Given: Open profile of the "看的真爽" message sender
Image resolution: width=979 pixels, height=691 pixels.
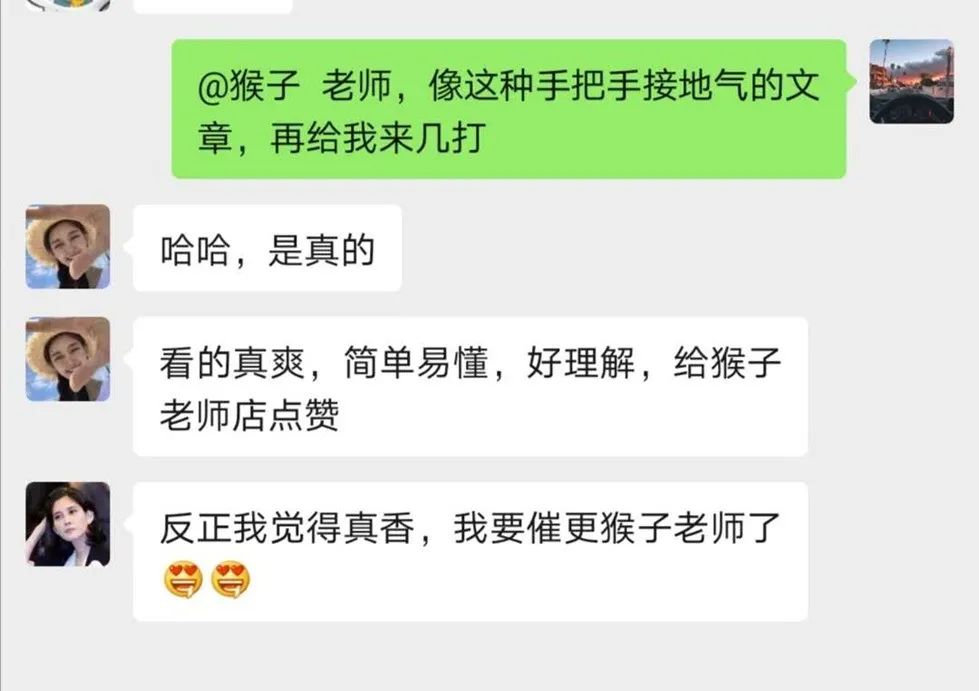Looking at the screenshot, I should (x=68, y=359).
